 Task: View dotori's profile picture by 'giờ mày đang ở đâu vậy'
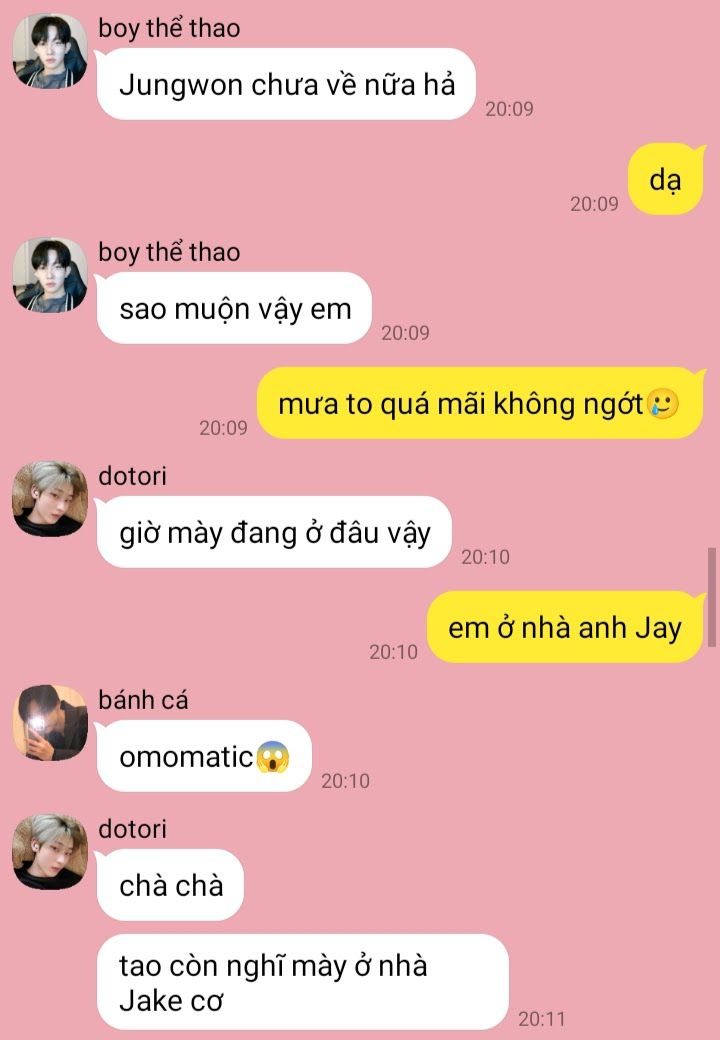50,499
